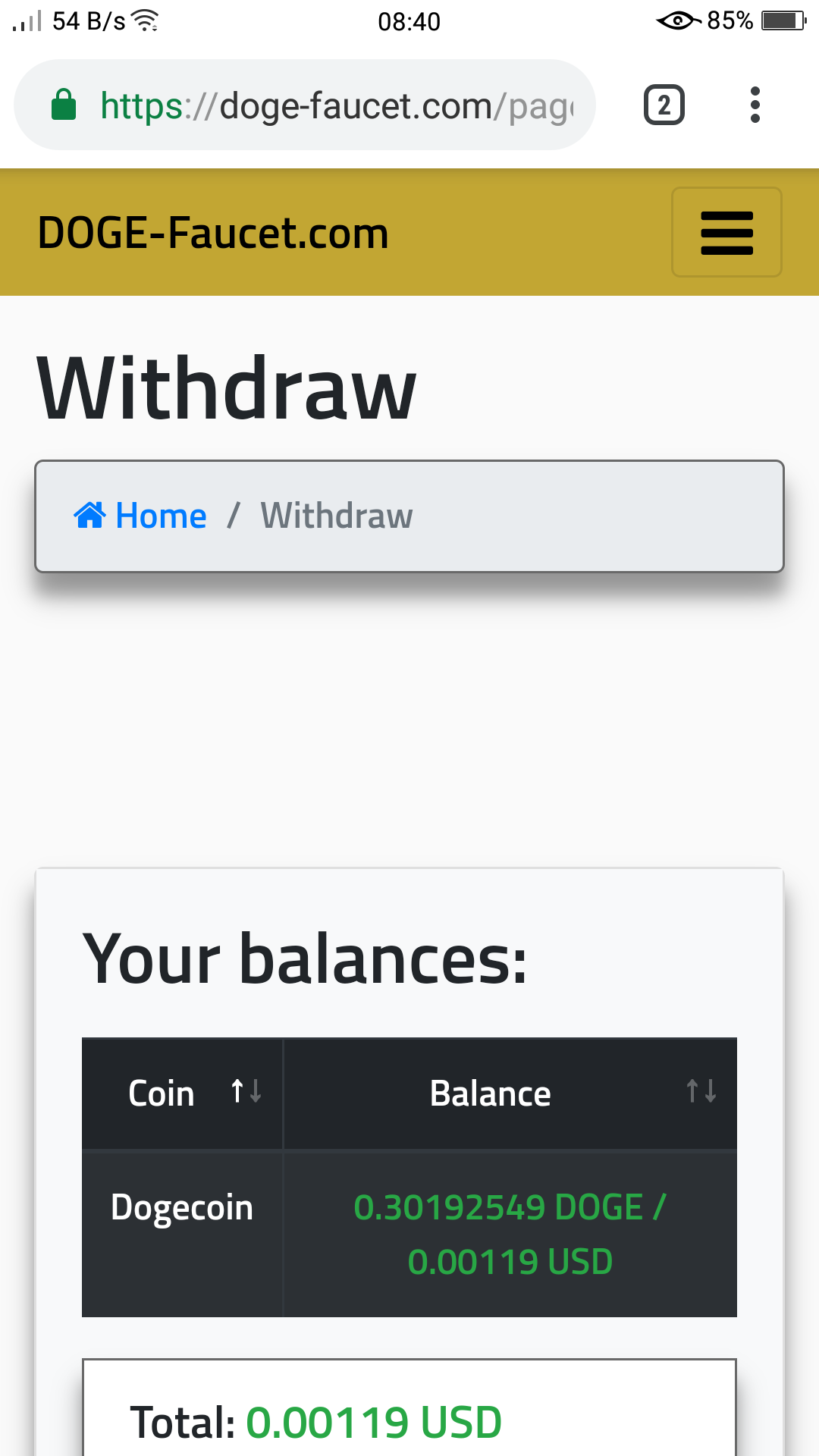Viewport: 819px width, 1456px height.
Task: Open the browser overflow menu
Action: [755, 105]
